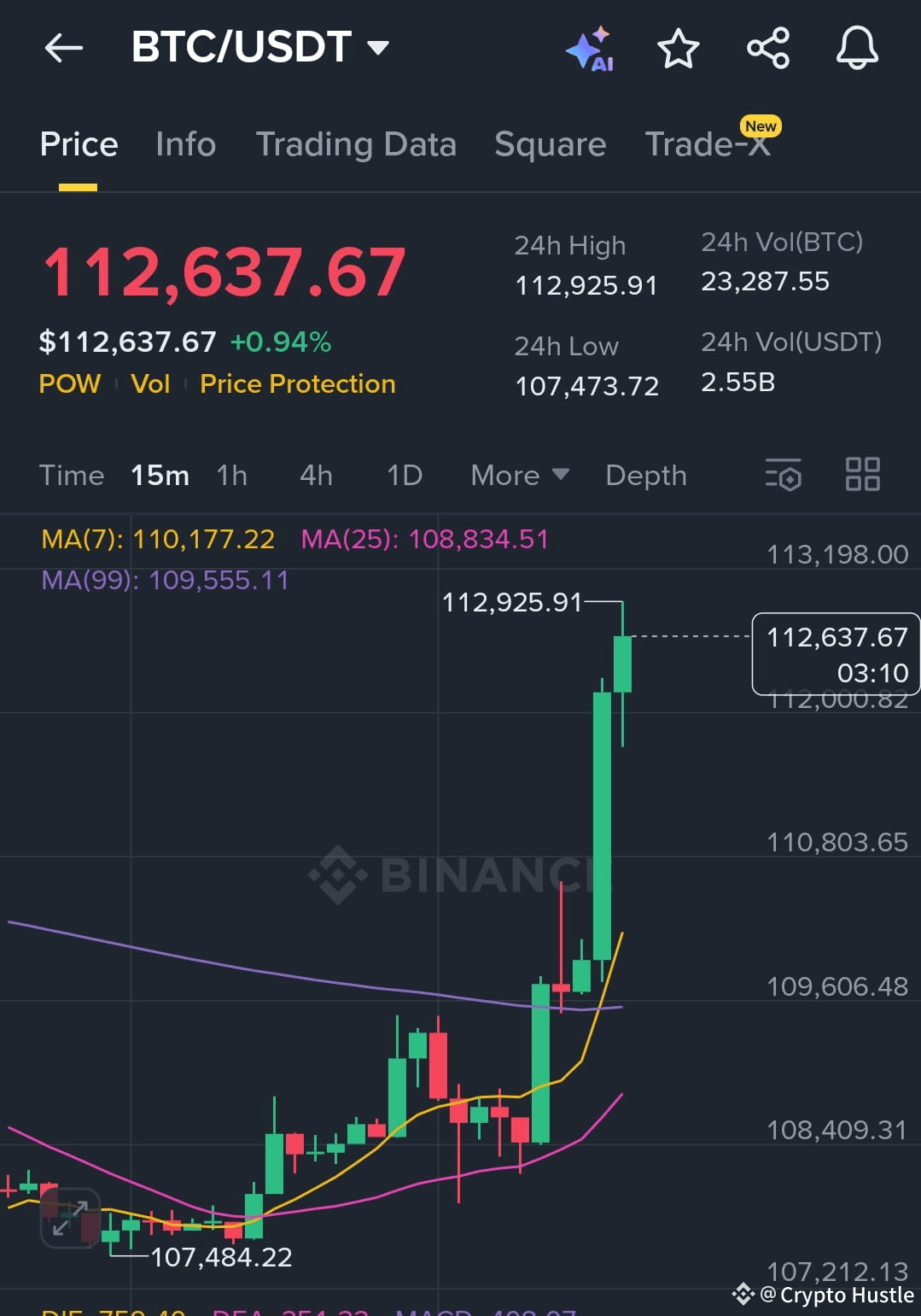The image size is (921, 1316).
Task: Enable Price Protection
Action: tap(297, 383)
